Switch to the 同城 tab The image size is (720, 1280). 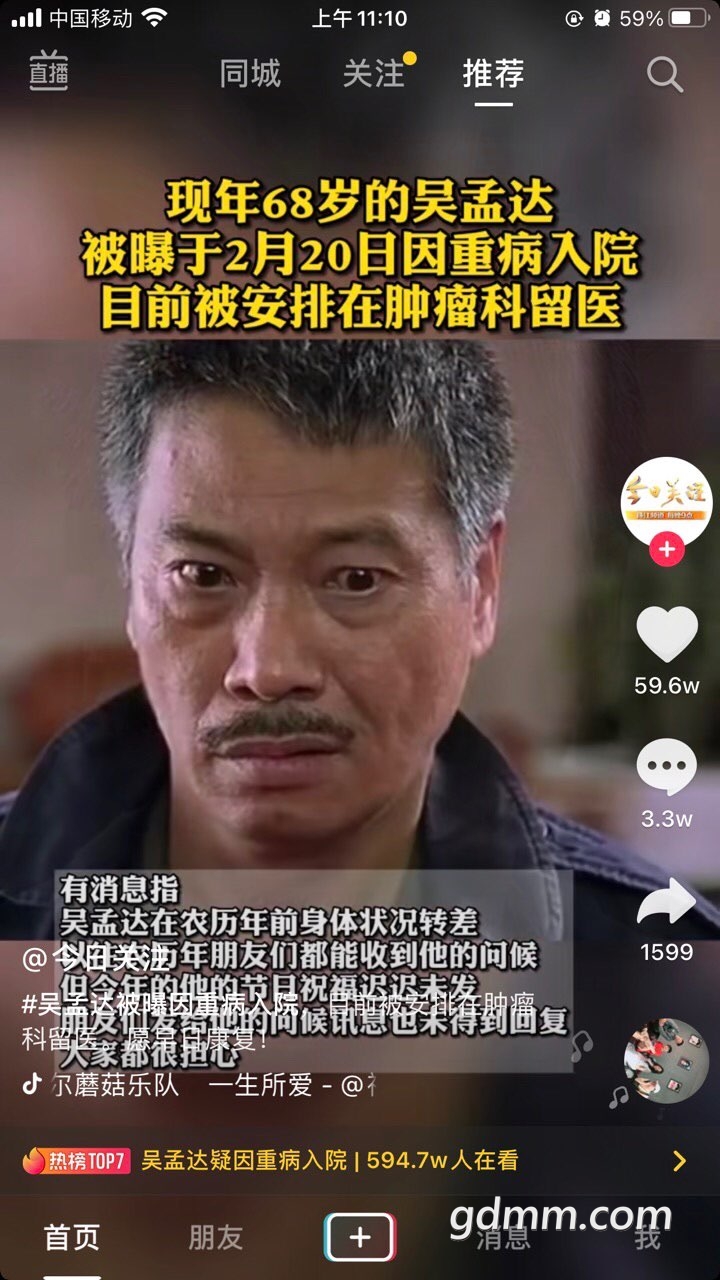point(250,73)
